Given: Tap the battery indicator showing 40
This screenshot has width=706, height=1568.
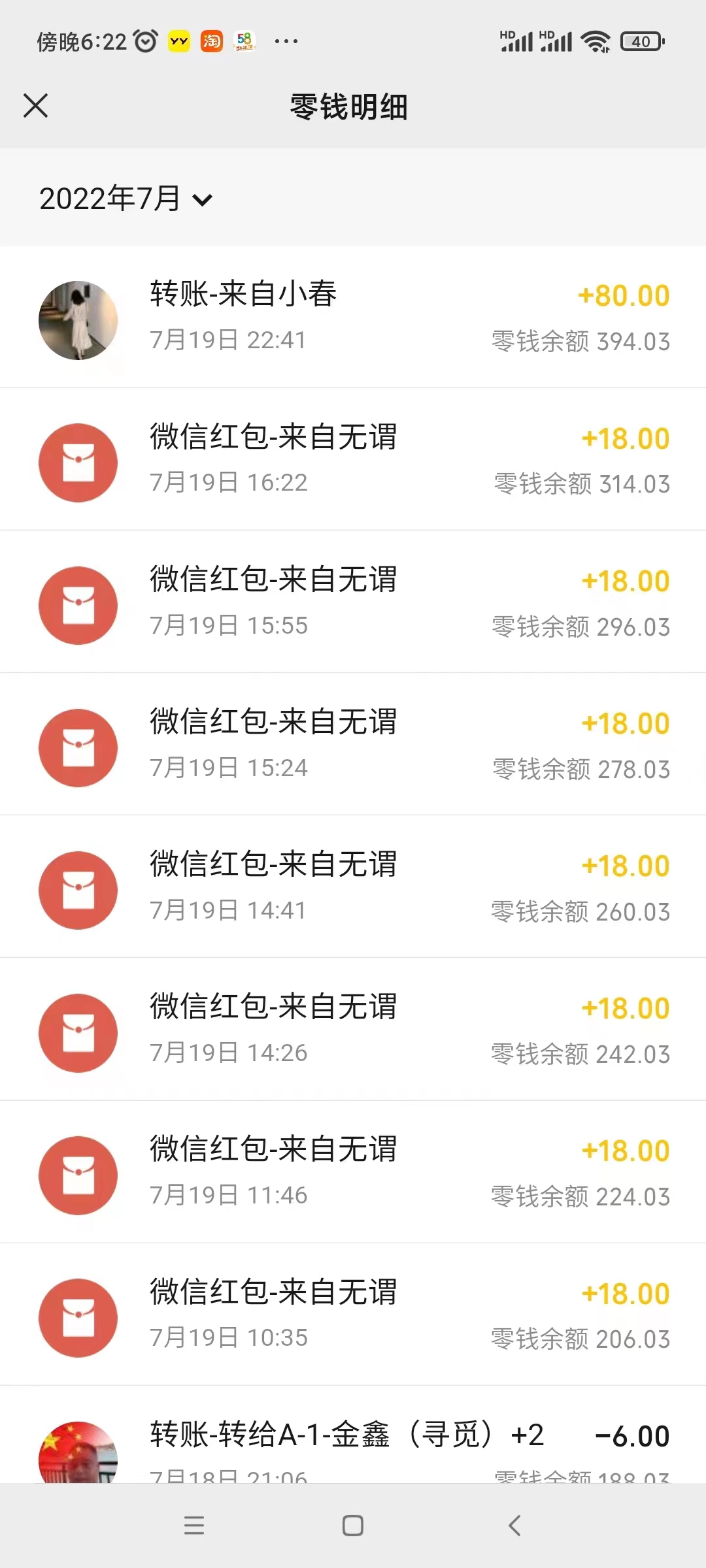Looking at the screenshot, I should coord(641,41).
